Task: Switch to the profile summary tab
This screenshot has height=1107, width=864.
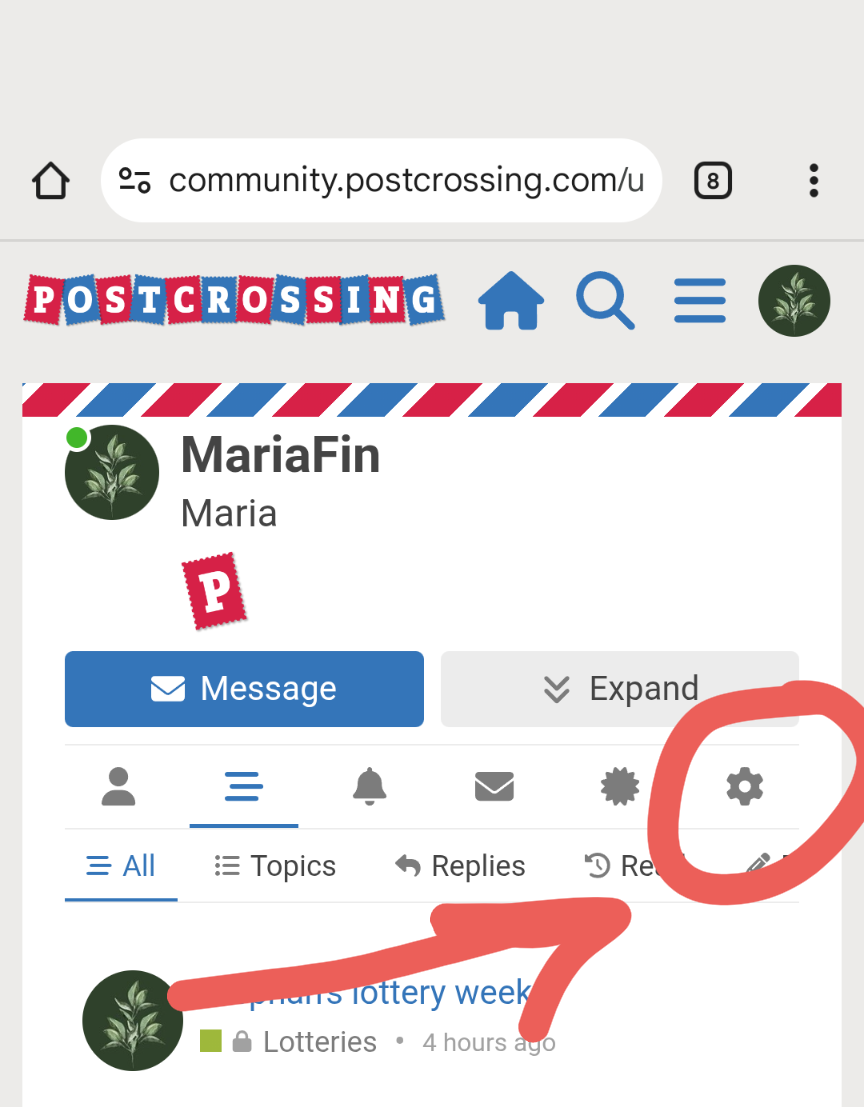Action: [119, 787]
